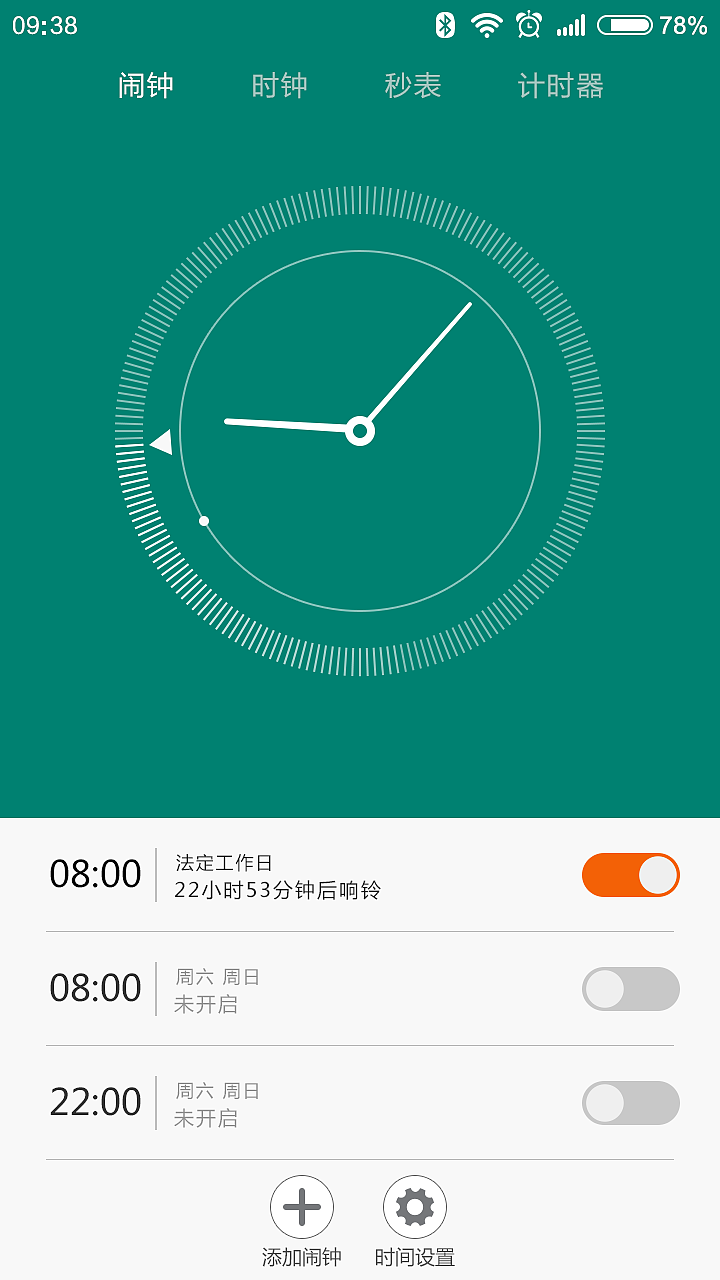Tap the Wi-Fi icon in status bar
Screen dimensions: 720x1280
[487, 24]
